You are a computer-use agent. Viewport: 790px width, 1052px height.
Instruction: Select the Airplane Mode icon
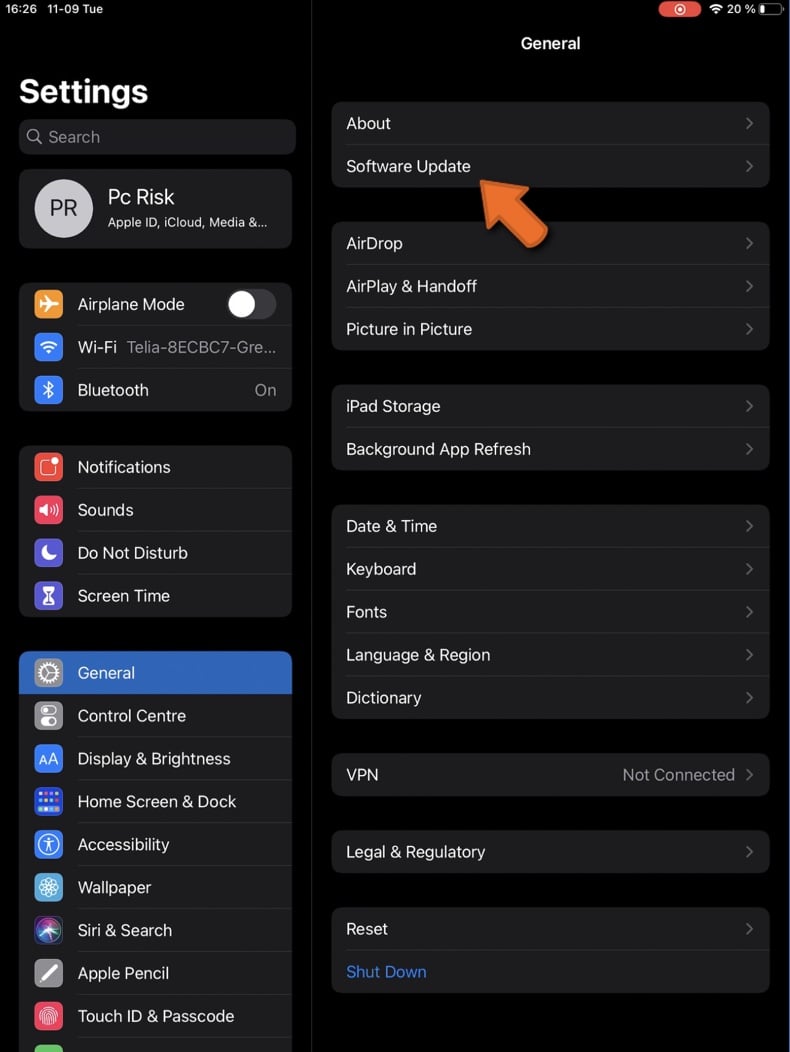coord(48,304)
